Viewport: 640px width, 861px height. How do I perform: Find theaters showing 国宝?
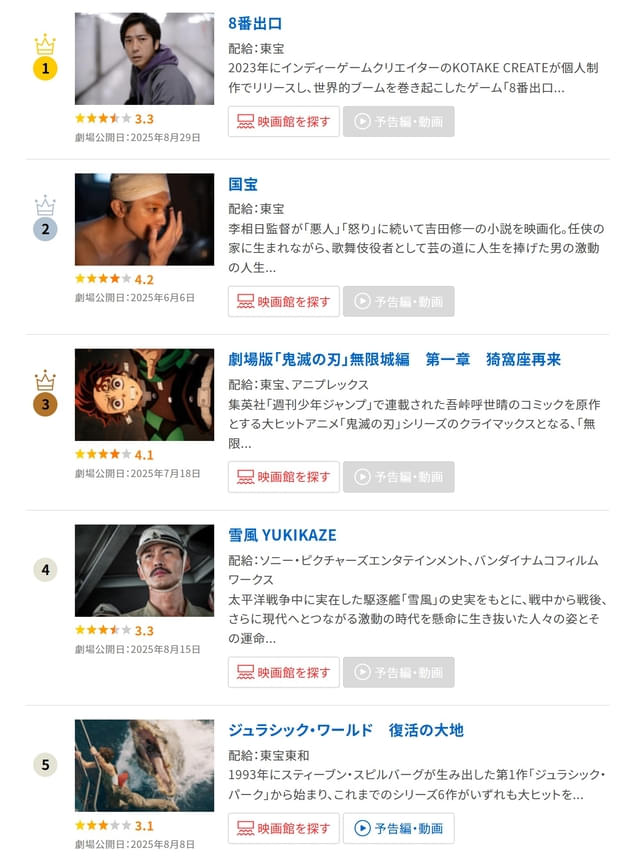coord(284,301)
